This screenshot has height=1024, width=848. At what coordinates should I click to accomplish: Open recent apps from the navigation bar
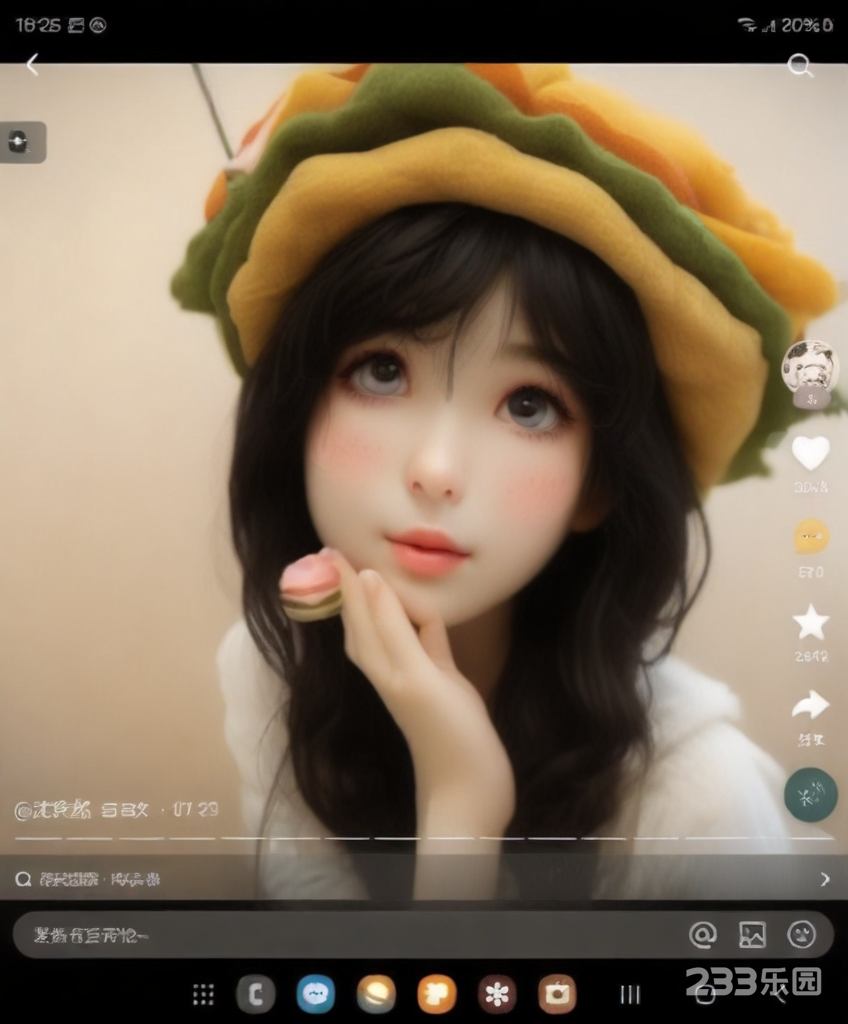[630, 994]
